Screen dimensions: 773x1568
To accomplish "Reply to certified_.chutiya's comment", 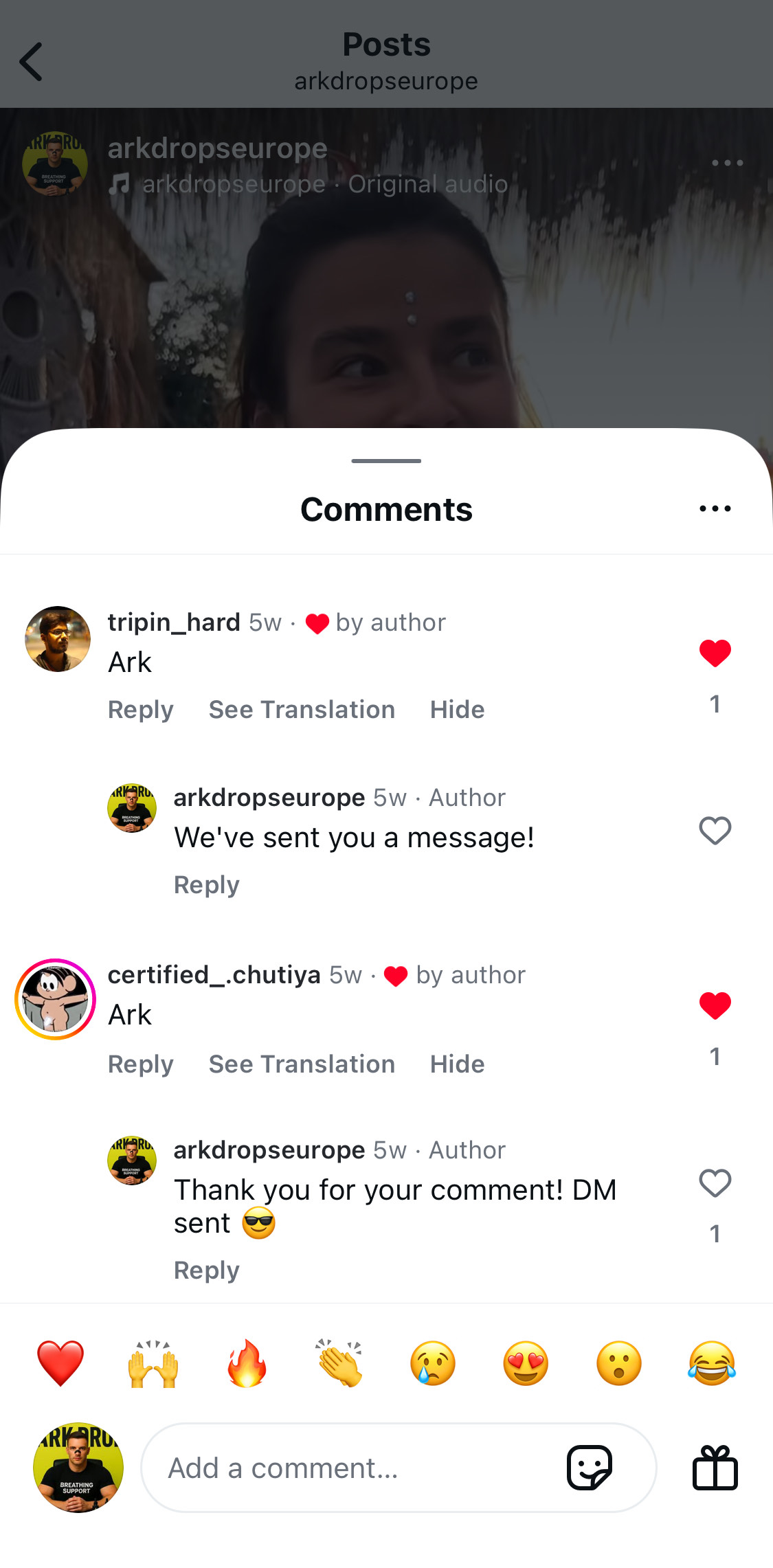I will click(140, 1064).
